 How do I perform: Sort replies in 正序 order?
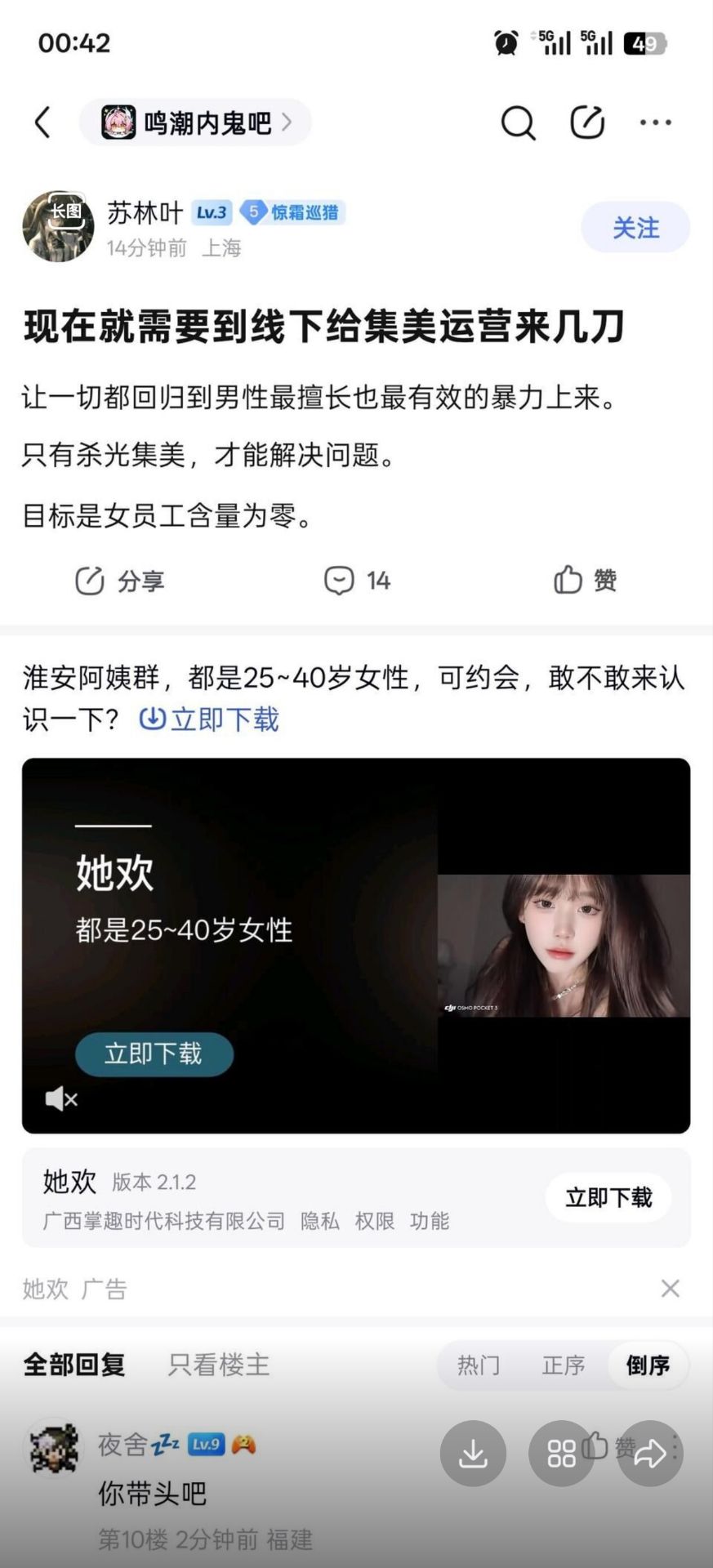[x=564, y=1365]
